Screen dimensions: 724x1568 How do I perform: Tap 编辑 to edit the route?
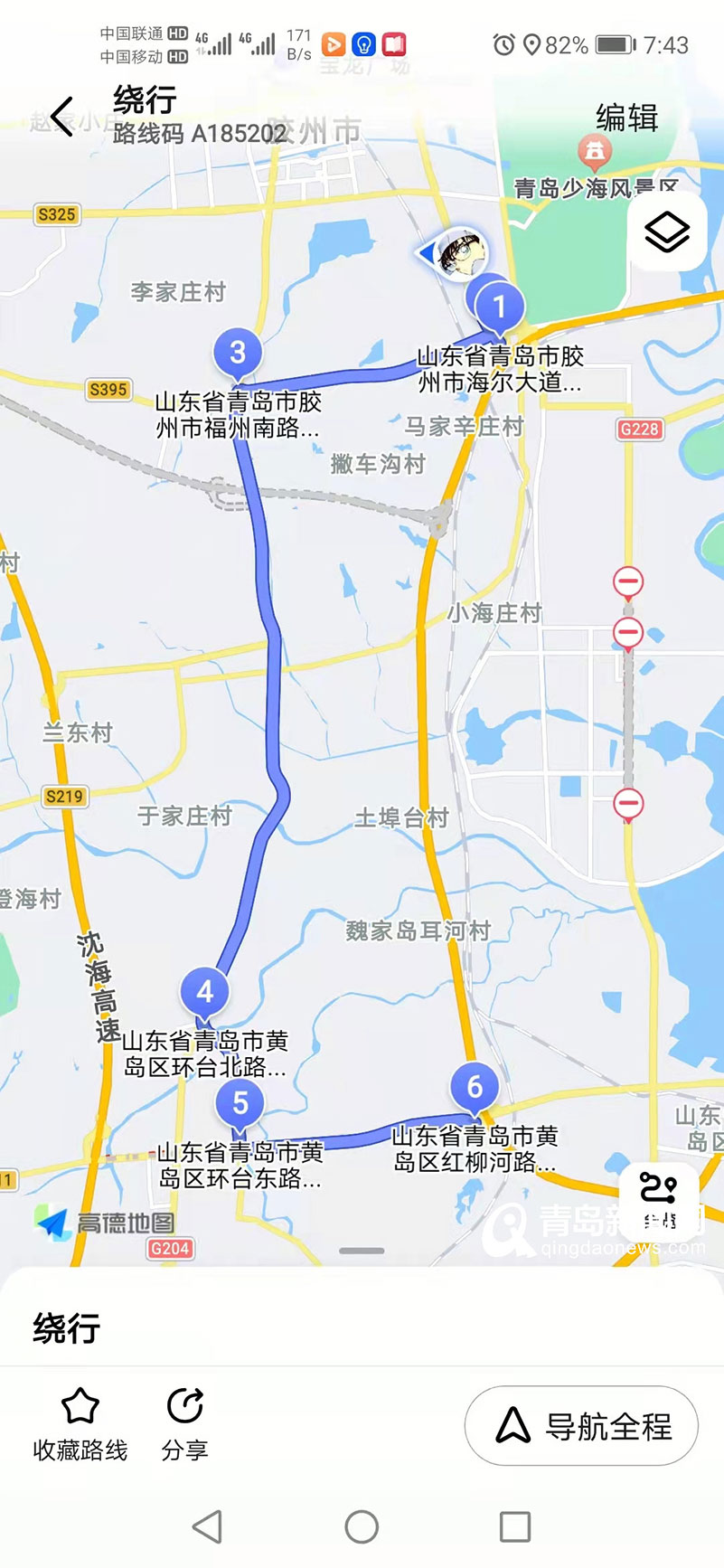coord(626,118)
